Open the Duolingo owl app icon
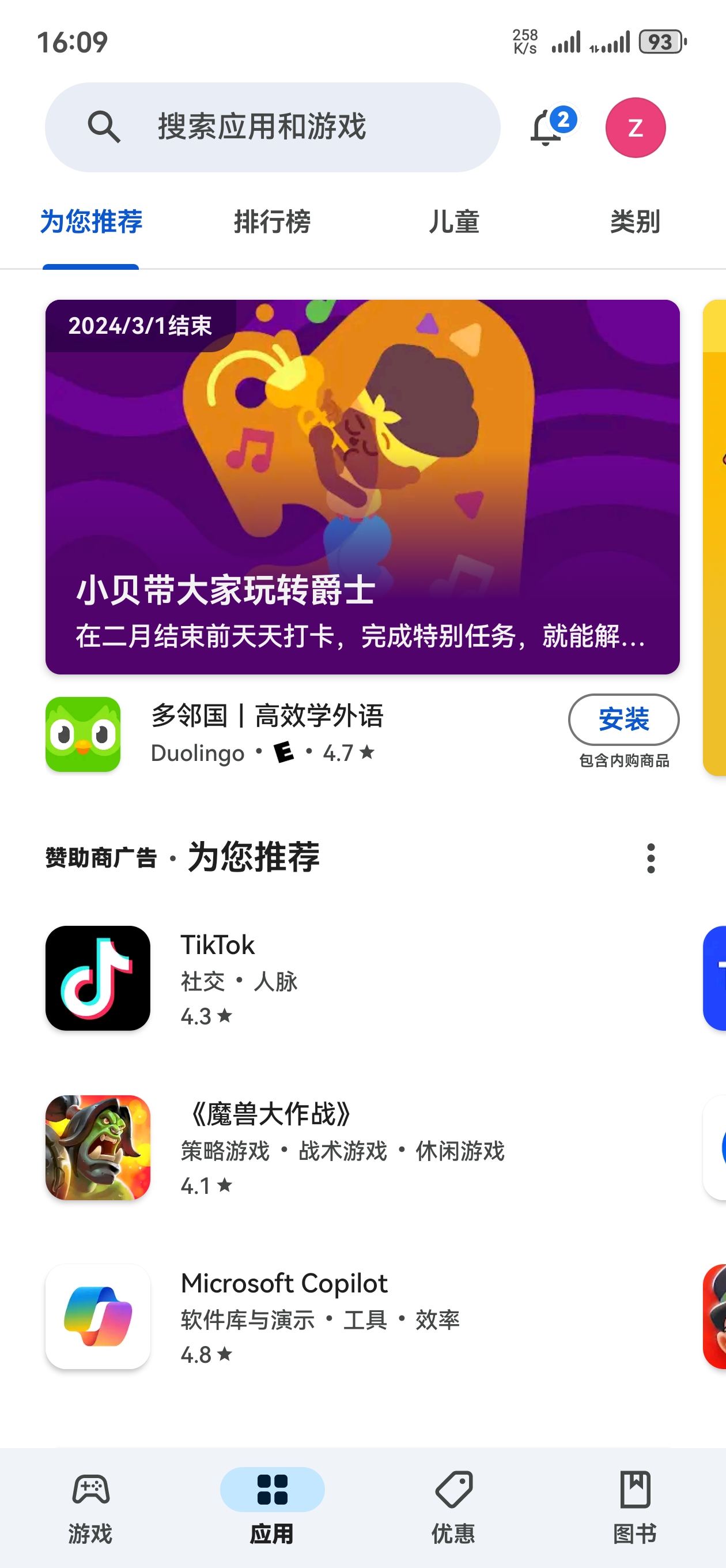726x1568 pixels. (x=82, y=734)
